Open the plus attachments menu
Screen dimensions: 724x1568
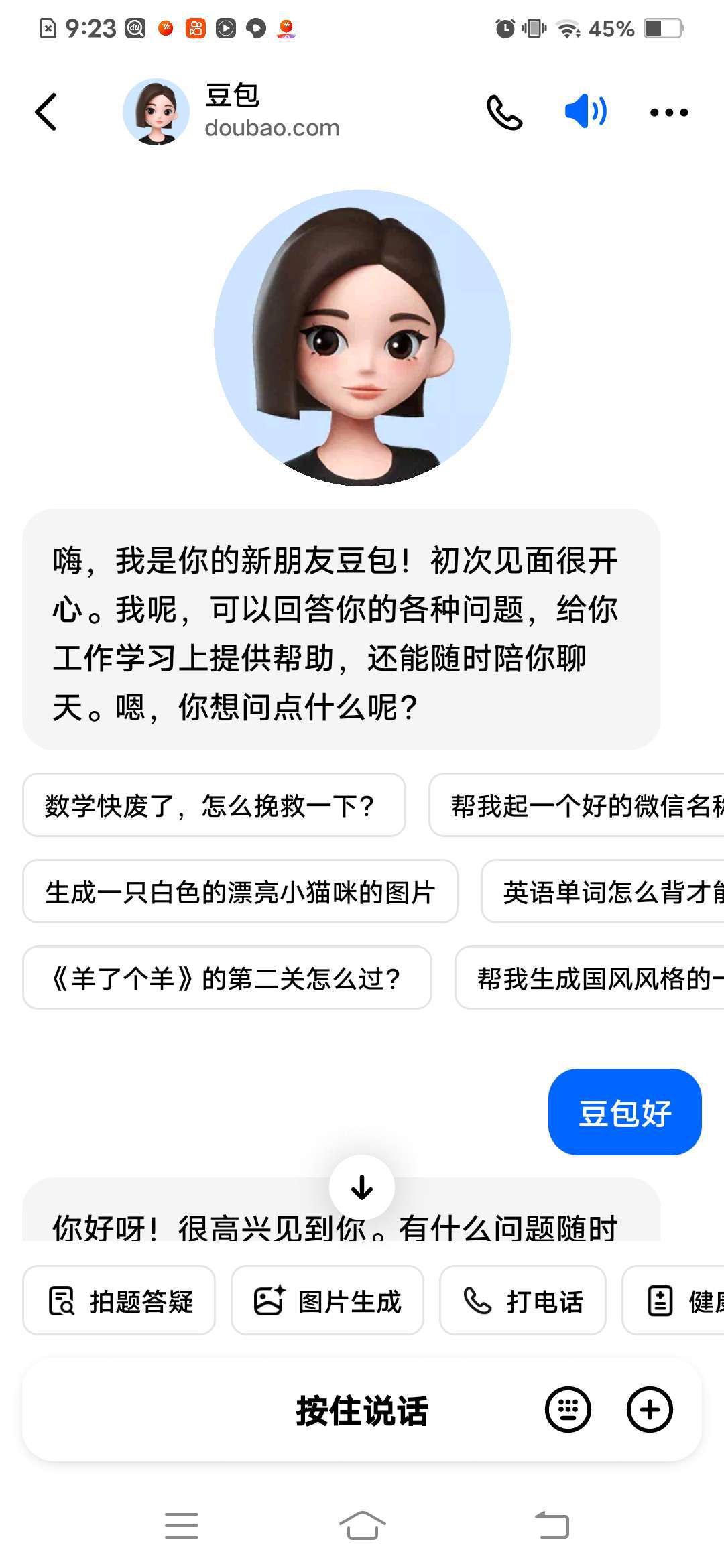(649, 1410)
